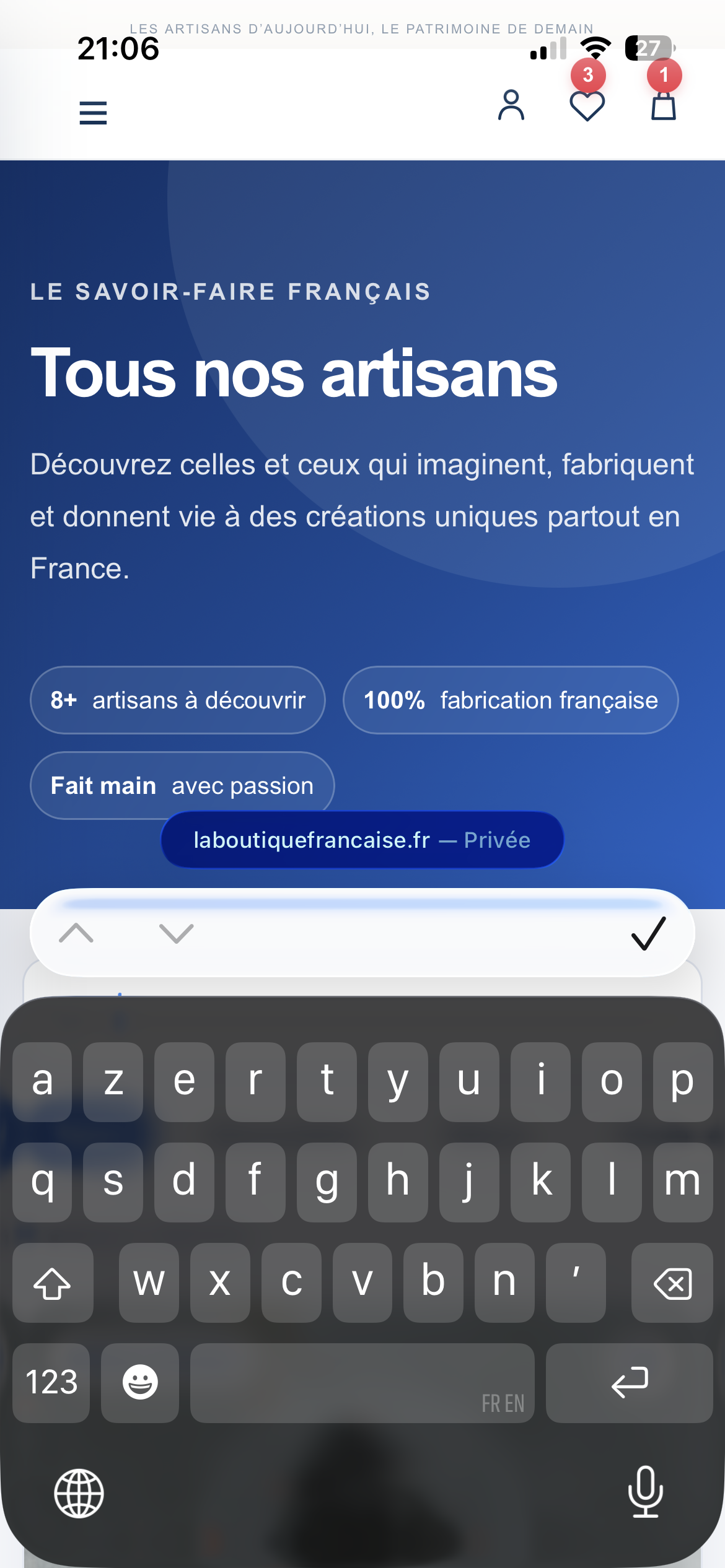Open the wishlist heart icon
This screenshot has height=1568, width=725.
587,106
